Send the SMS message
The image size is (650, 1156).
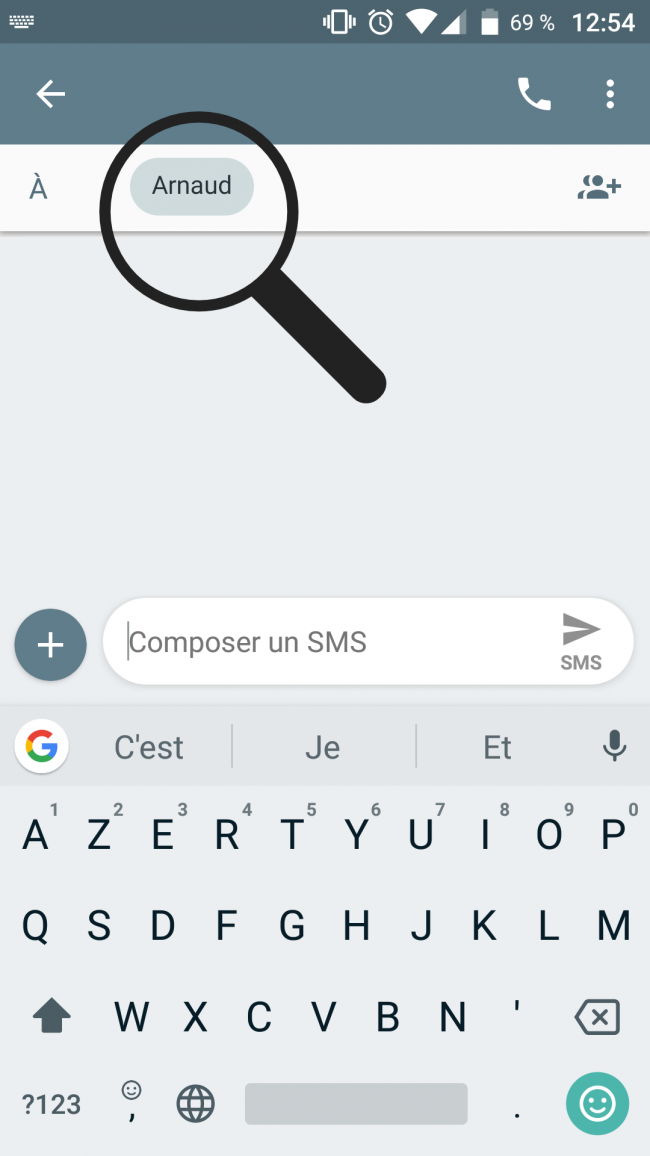(x=580, y=641)
